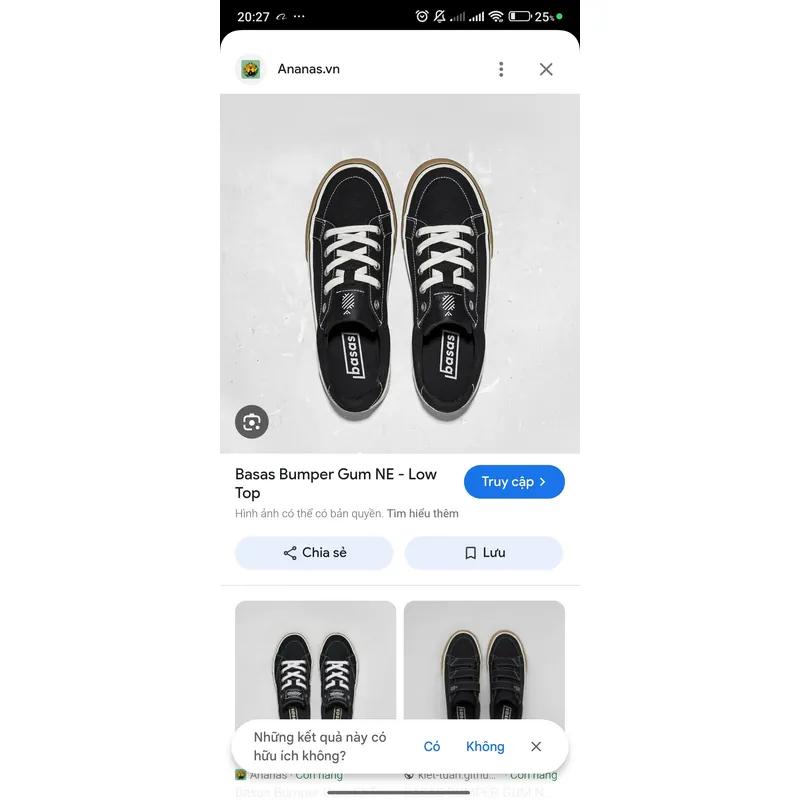The height and width of the screenshot is (800, 800).
Task: Search this image with Google Lens
Action: click(252, 422)
